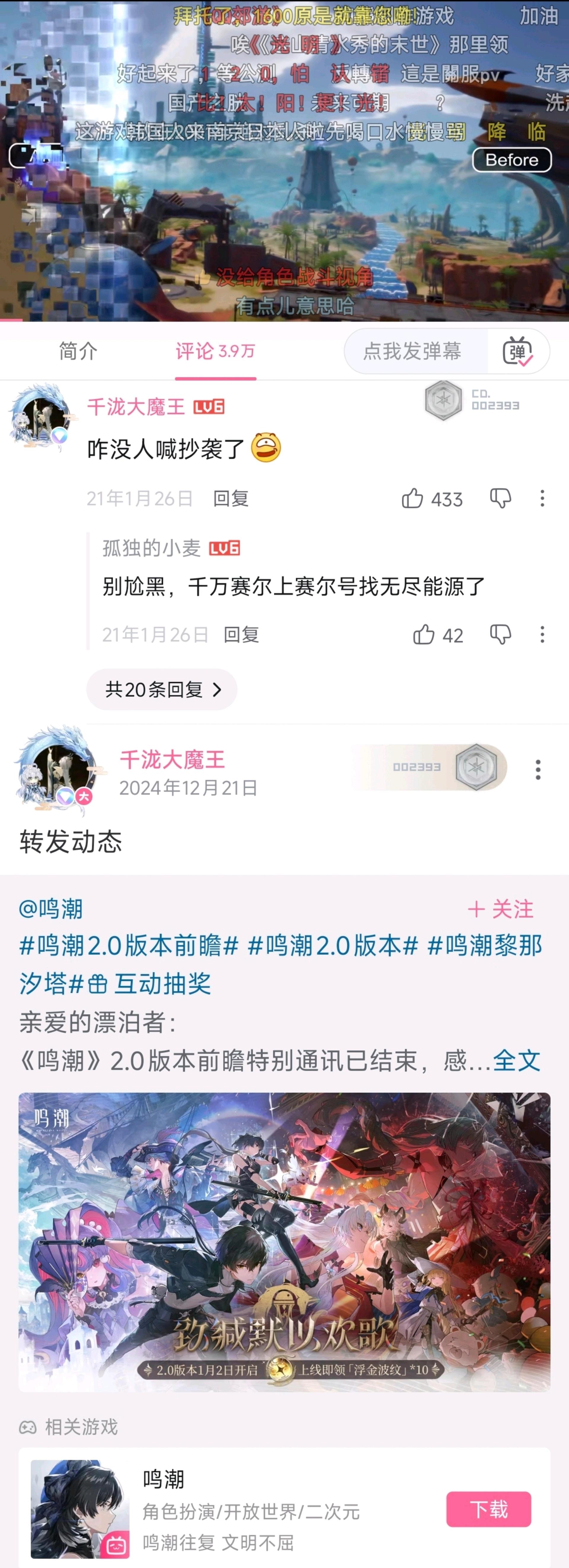Open more options on 孤独的小麦's reply

coord(542,635)
